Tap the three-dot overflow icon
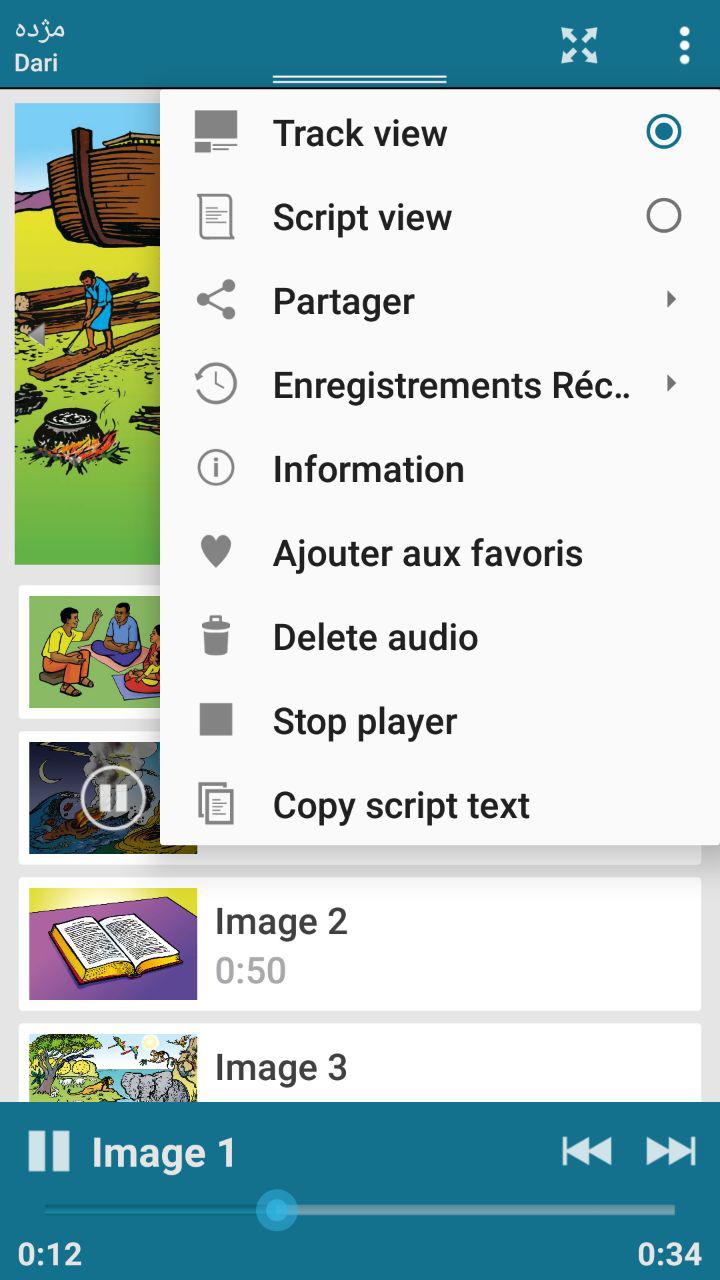Viewport: 720px width, 1280px height. (x=684, y=45)
